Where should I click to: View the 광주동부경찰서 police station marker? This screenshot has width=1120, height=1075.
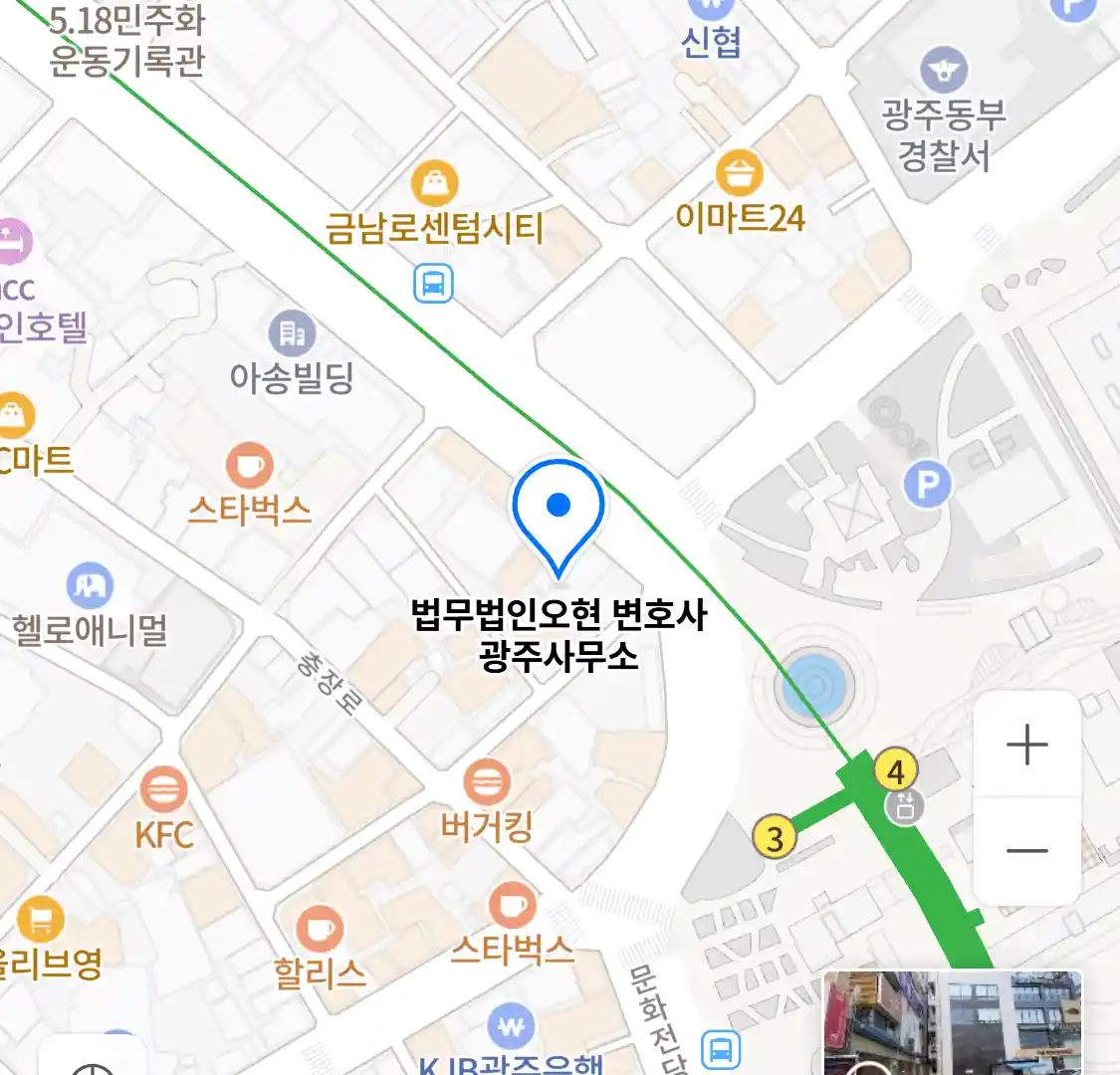coord(943,71)
